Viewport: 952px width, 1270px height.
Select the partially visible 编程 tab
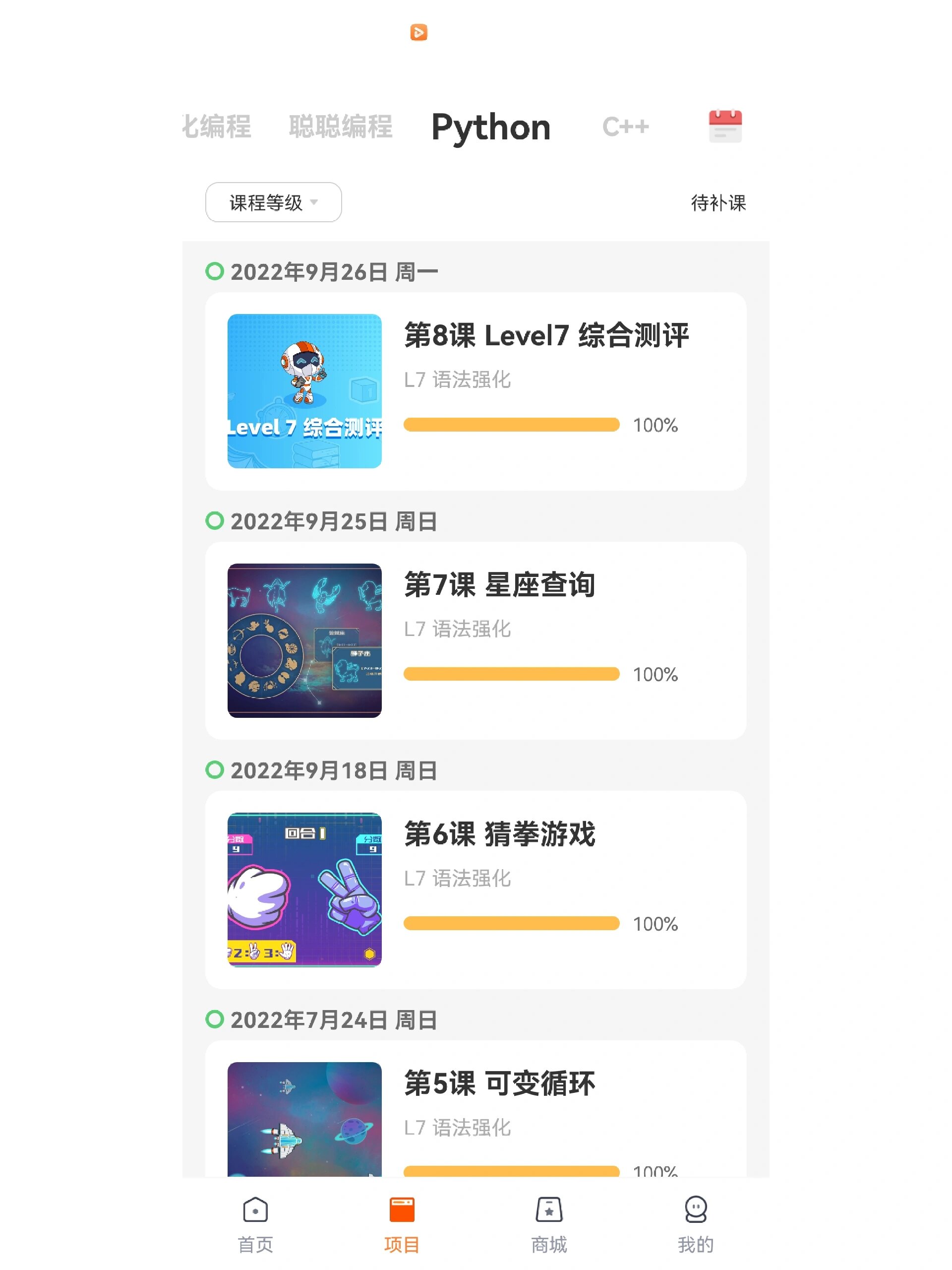[x=218, y=127]
